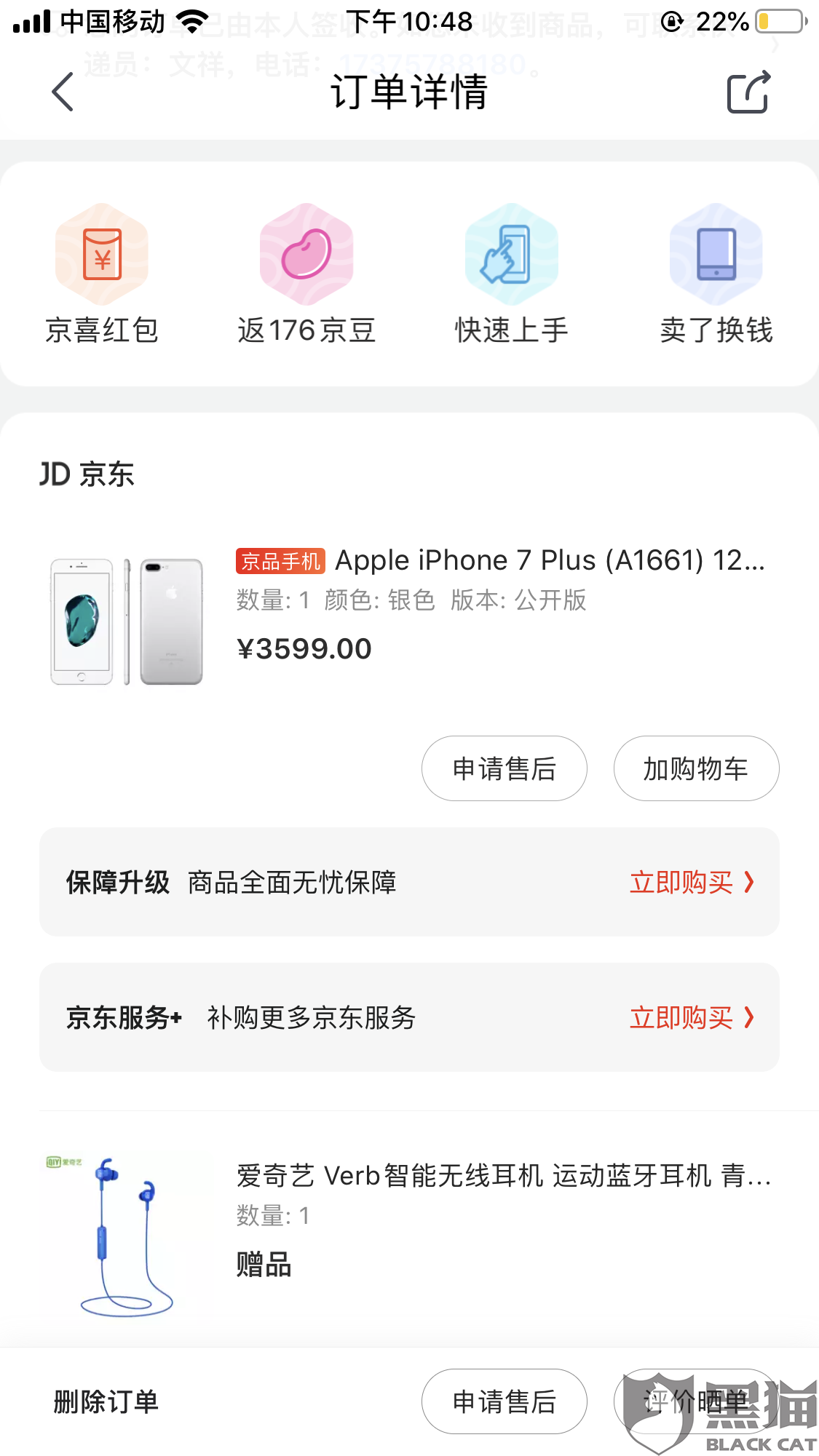This screenshot has width=819, height=1456.
Task: Open the 爱奇艺 Verb earphones gift item
Action: (x=502, y=1176)
